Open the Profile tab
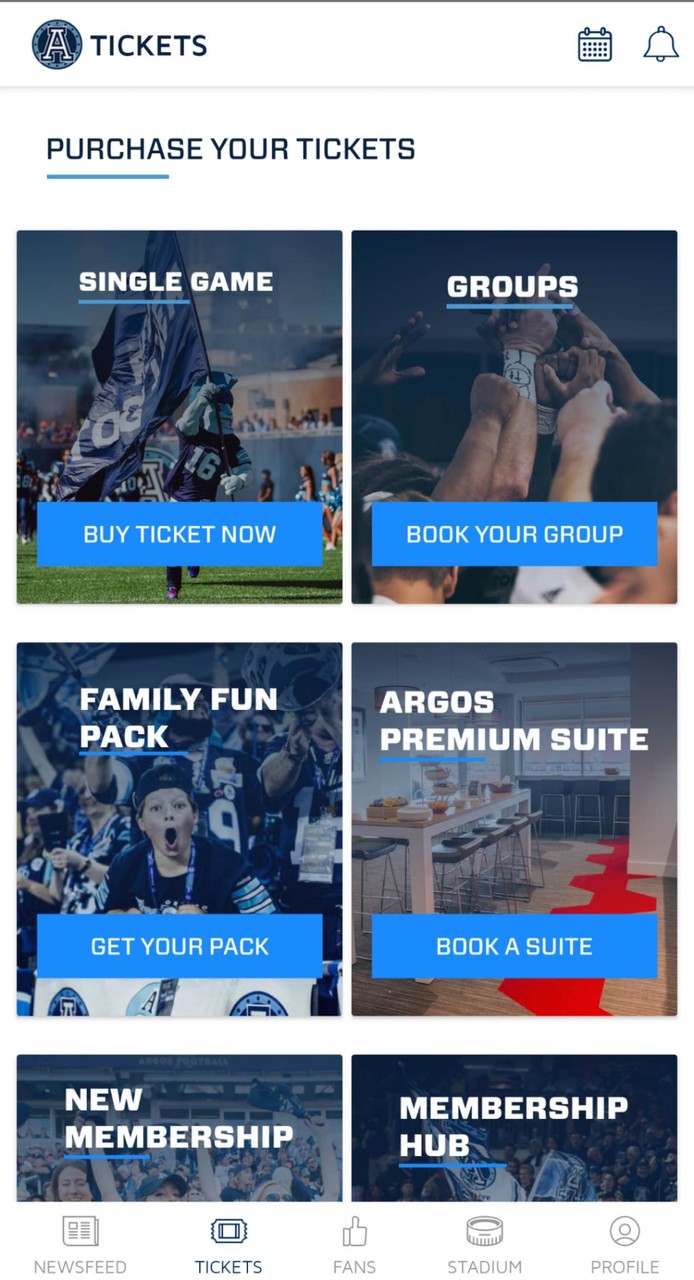This screenshot has height=1280, width=694. click(625, 1244)
